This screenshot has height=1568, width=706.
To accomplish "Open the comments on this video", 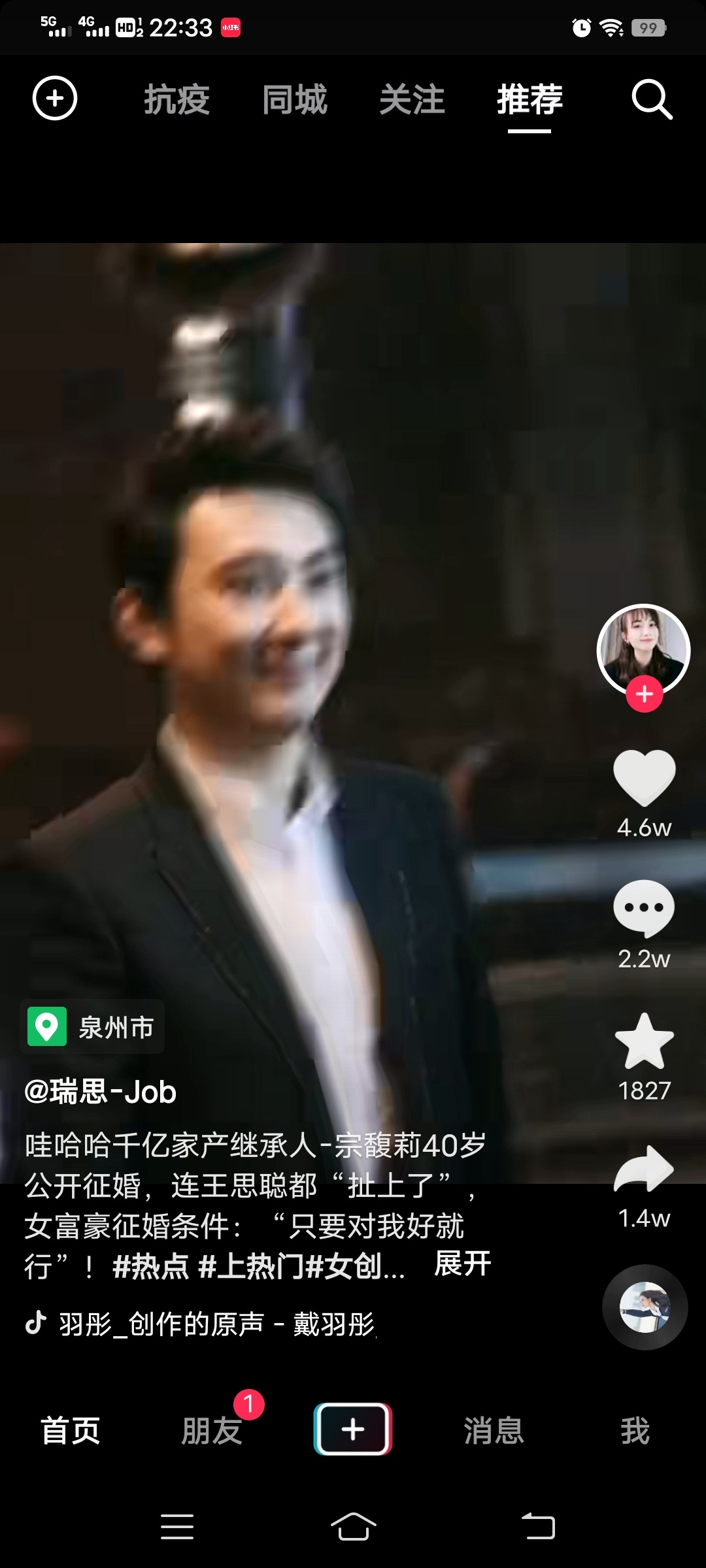I will [644, 908].
